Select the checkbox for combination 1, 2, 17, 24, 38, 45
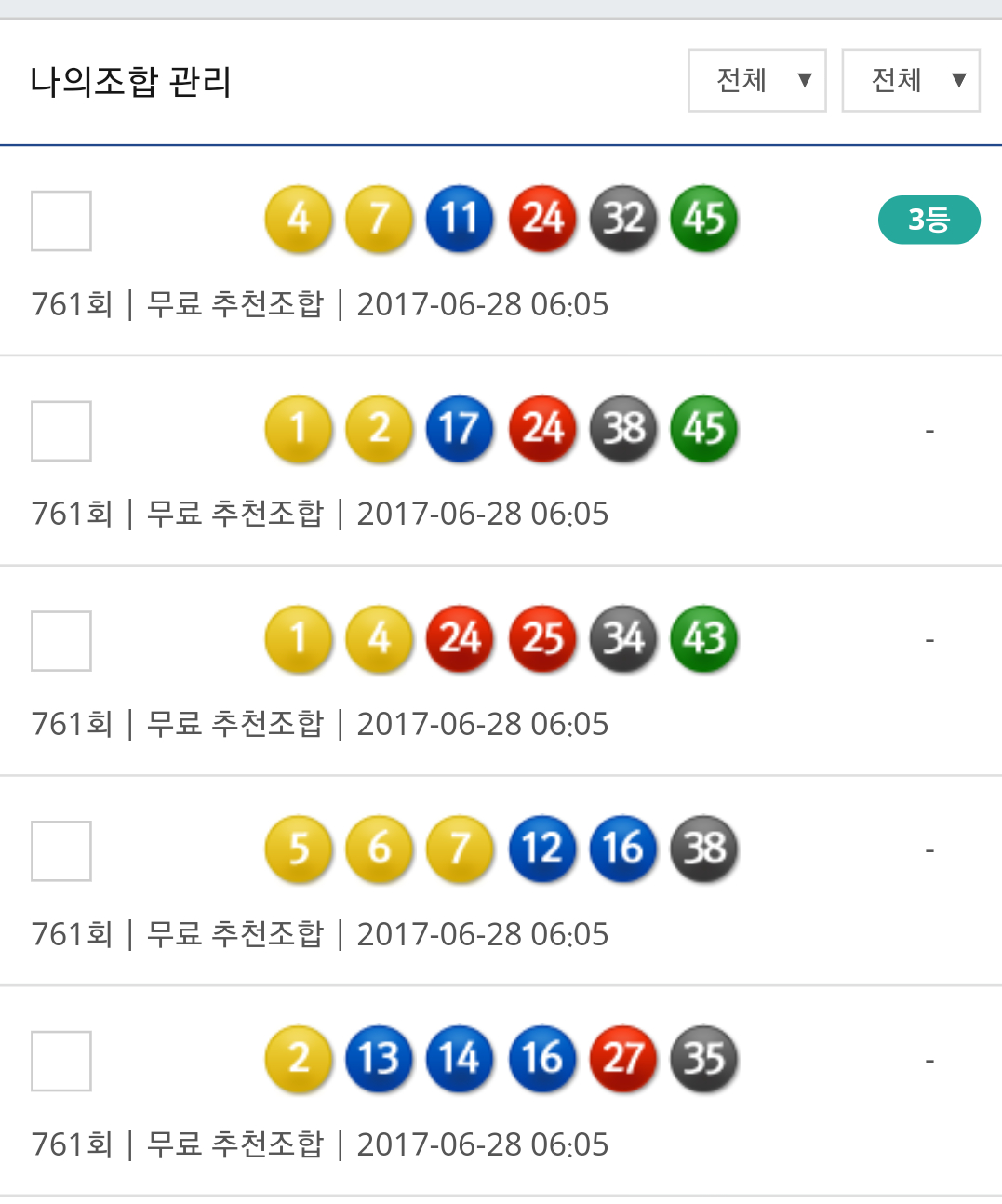The width and height of the screenshot is (1002, 1204). pyautogui.click(x=61, y=431)
